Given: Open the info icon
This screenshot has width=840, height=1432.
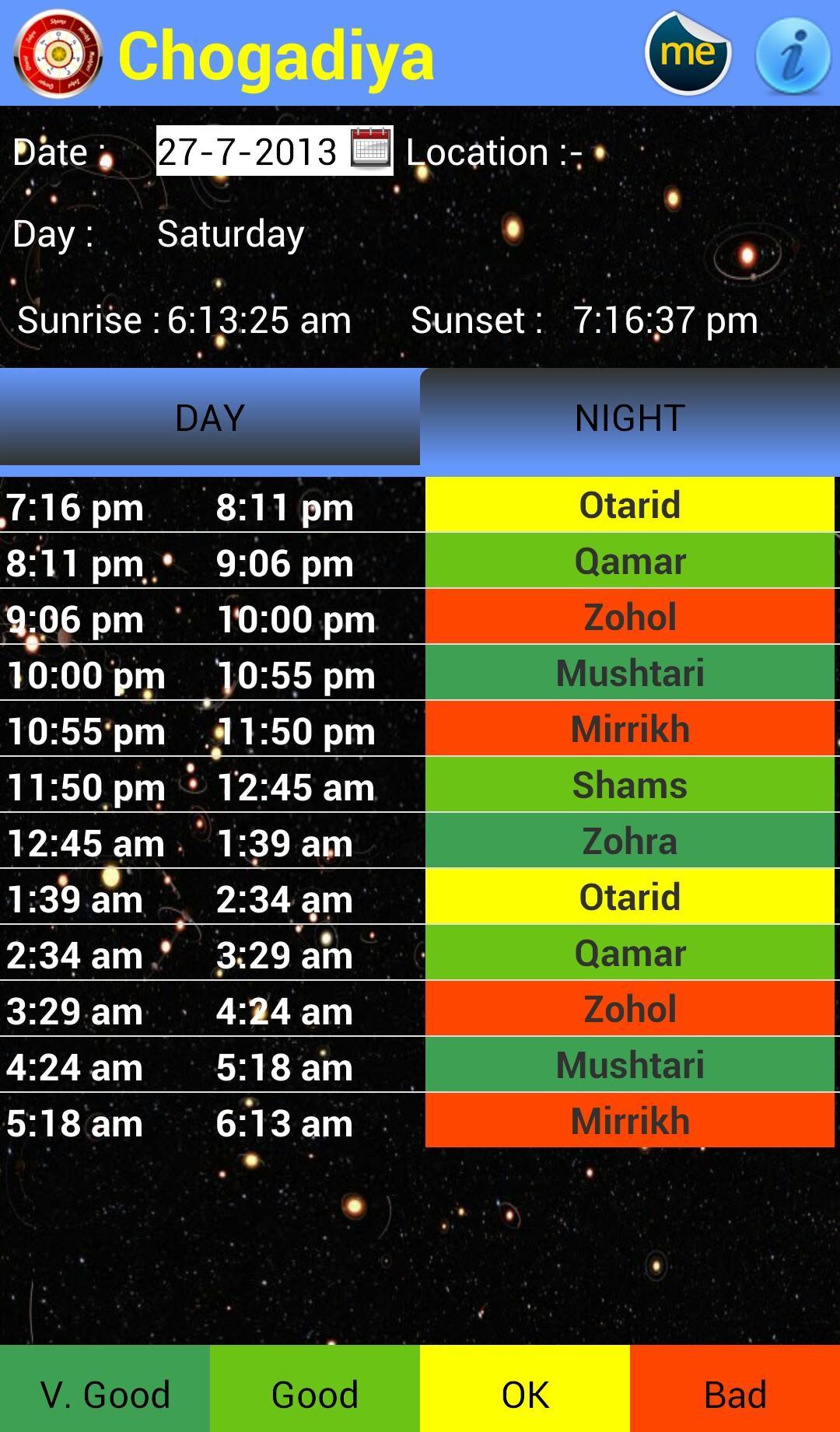Looking at the screenshot, I should click(793, 55).
